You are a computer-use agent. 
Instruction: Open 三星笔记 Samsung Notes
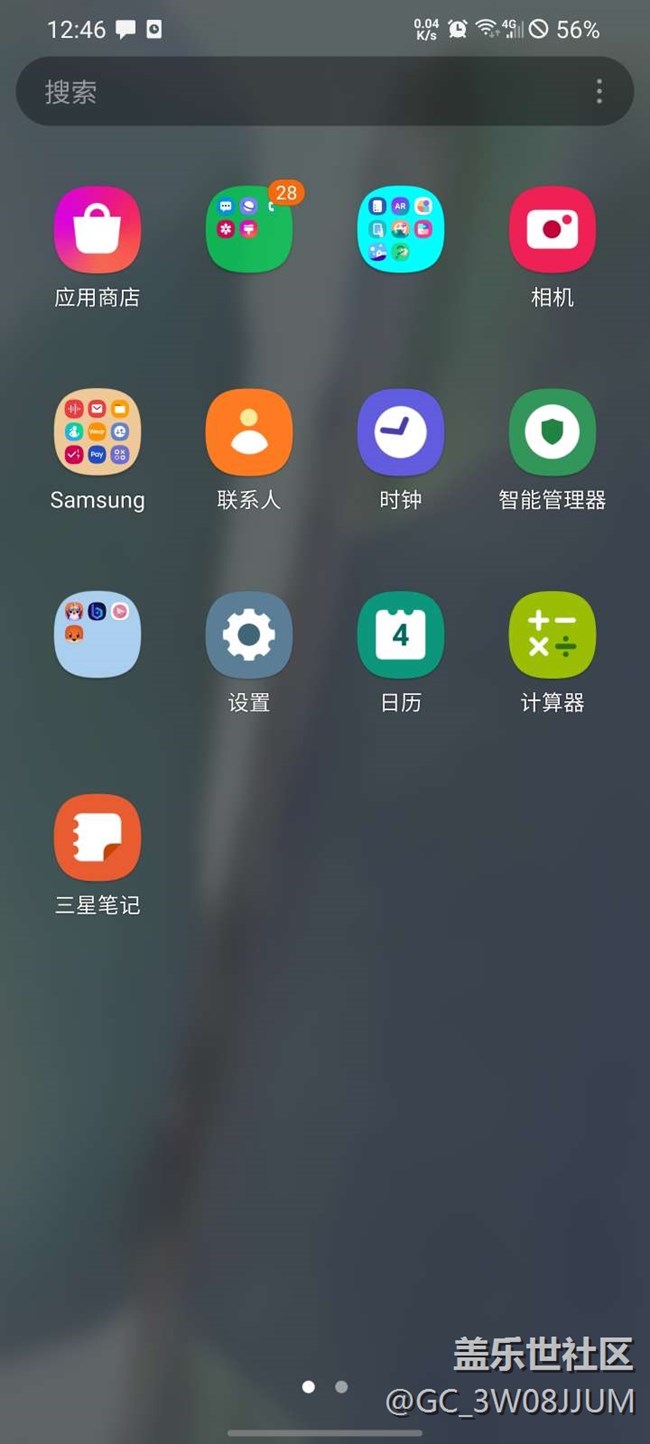click(97, 838)
